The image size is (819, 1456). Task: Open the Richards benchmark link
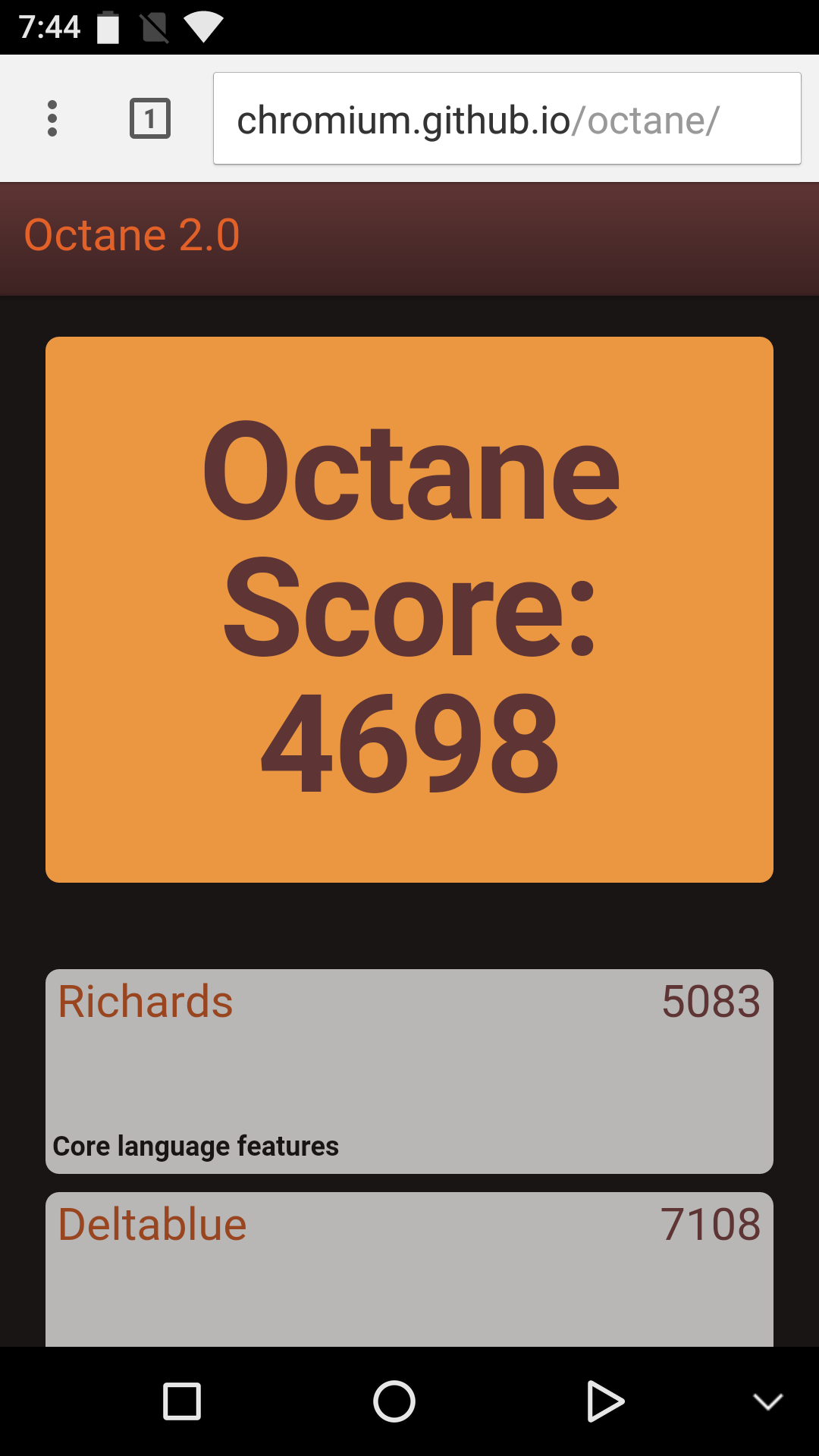coord(146,1001)
